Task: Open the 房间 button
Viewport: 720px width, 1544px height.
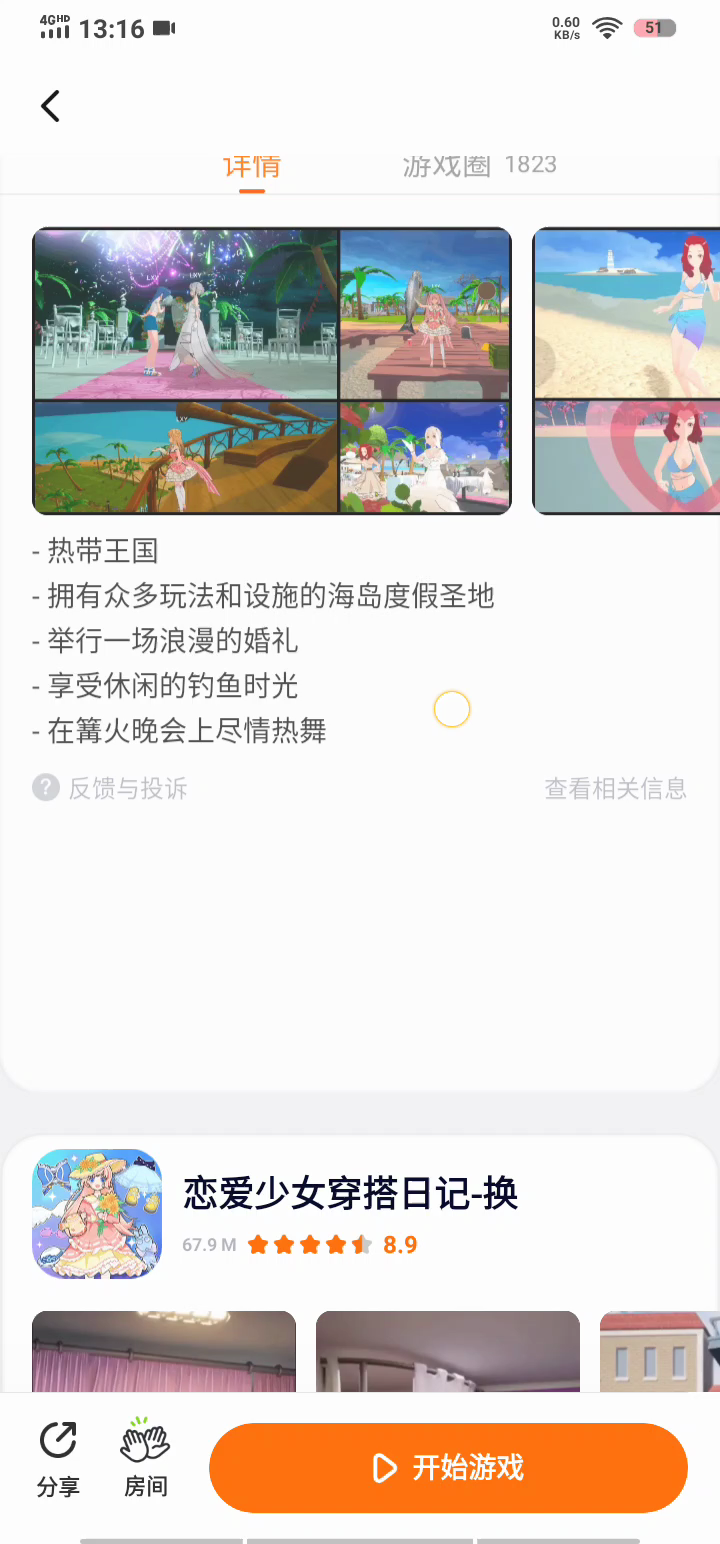Action: pyautogui.click(x=145, y=1461)
